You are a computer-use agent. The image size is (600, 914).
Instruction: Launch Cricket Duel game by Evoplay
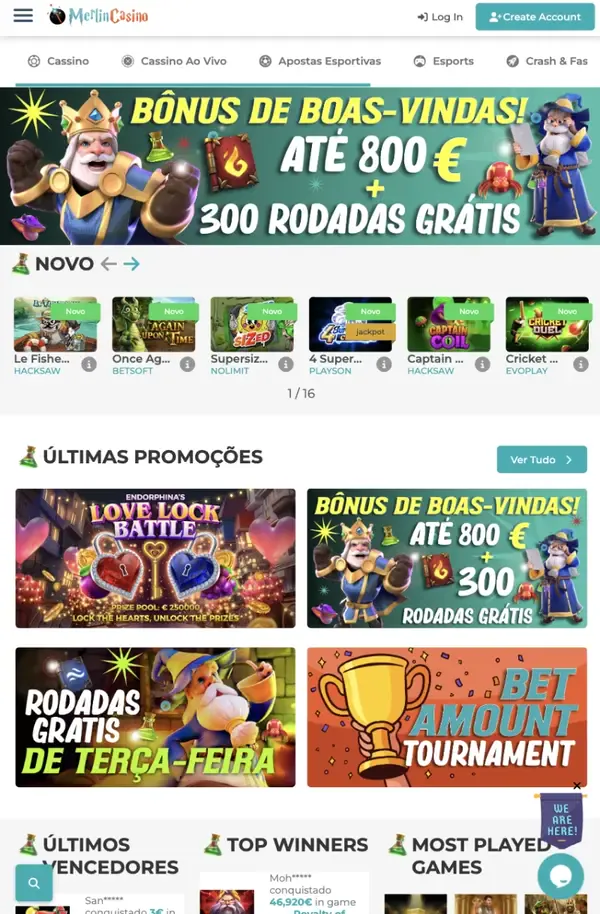click(547, 325)
